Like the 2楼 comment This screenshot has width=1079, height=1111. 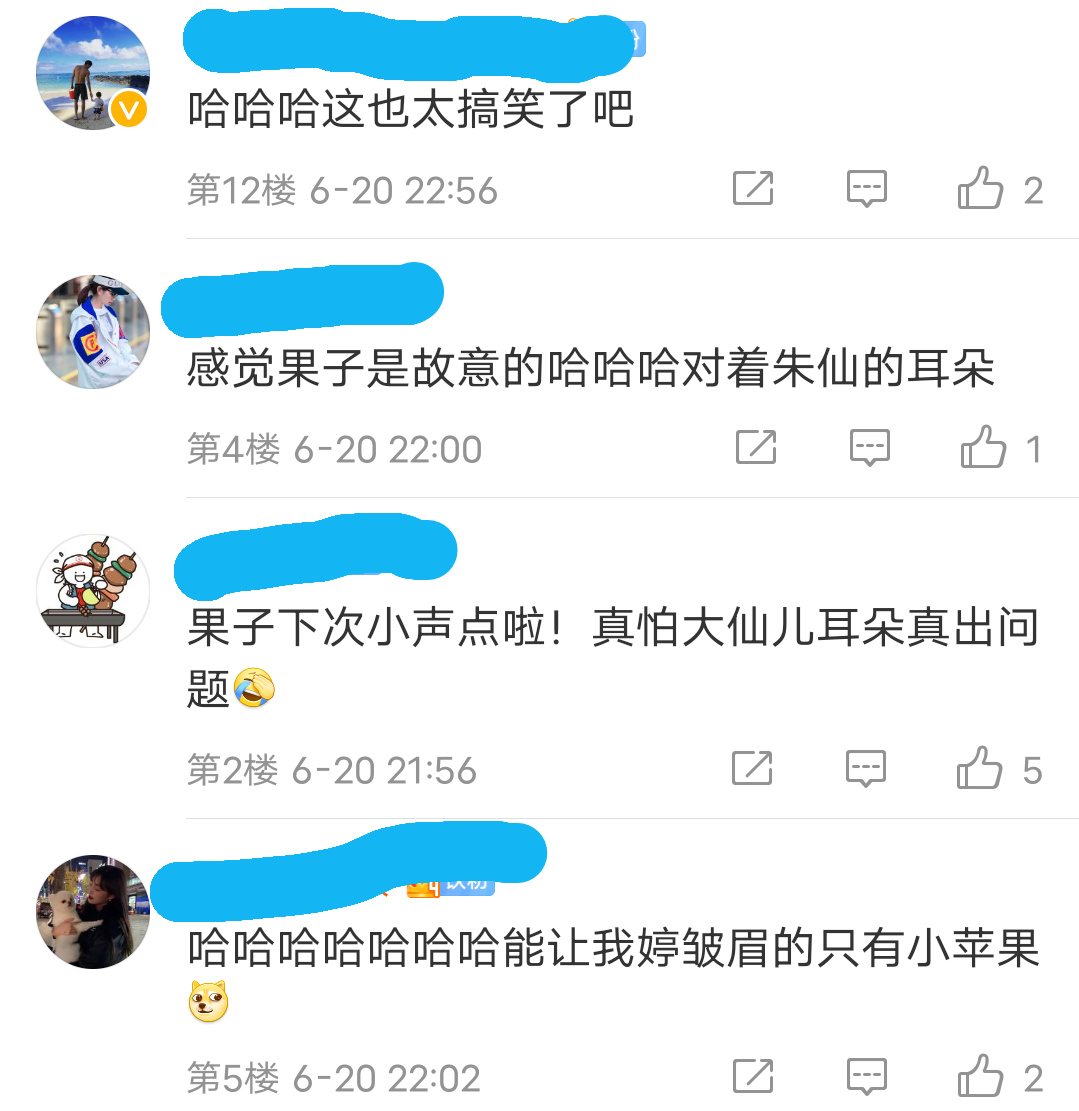point(980,769)
